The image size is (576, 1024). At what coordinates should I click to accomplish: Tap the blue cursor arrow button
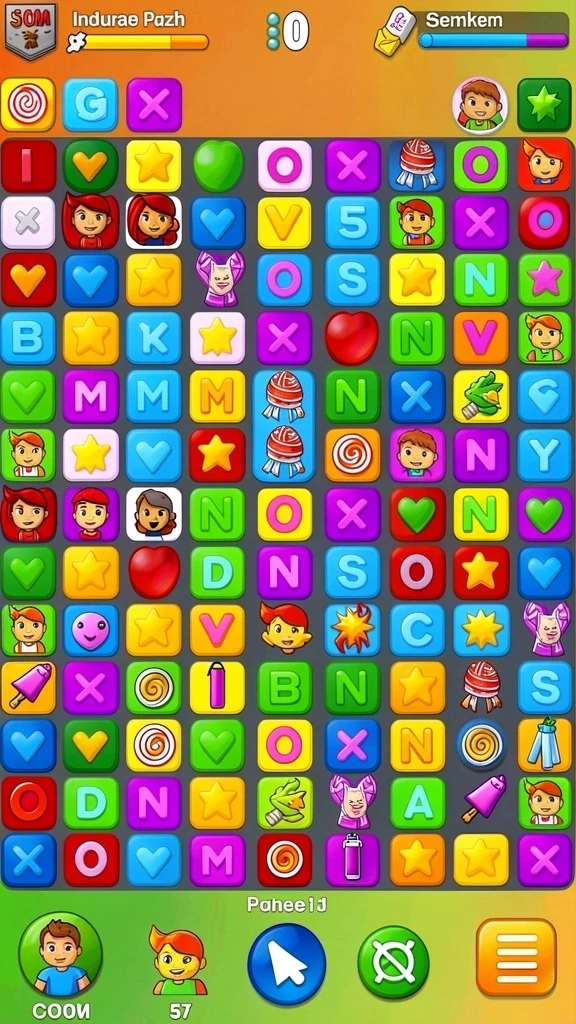coord(287,963)
